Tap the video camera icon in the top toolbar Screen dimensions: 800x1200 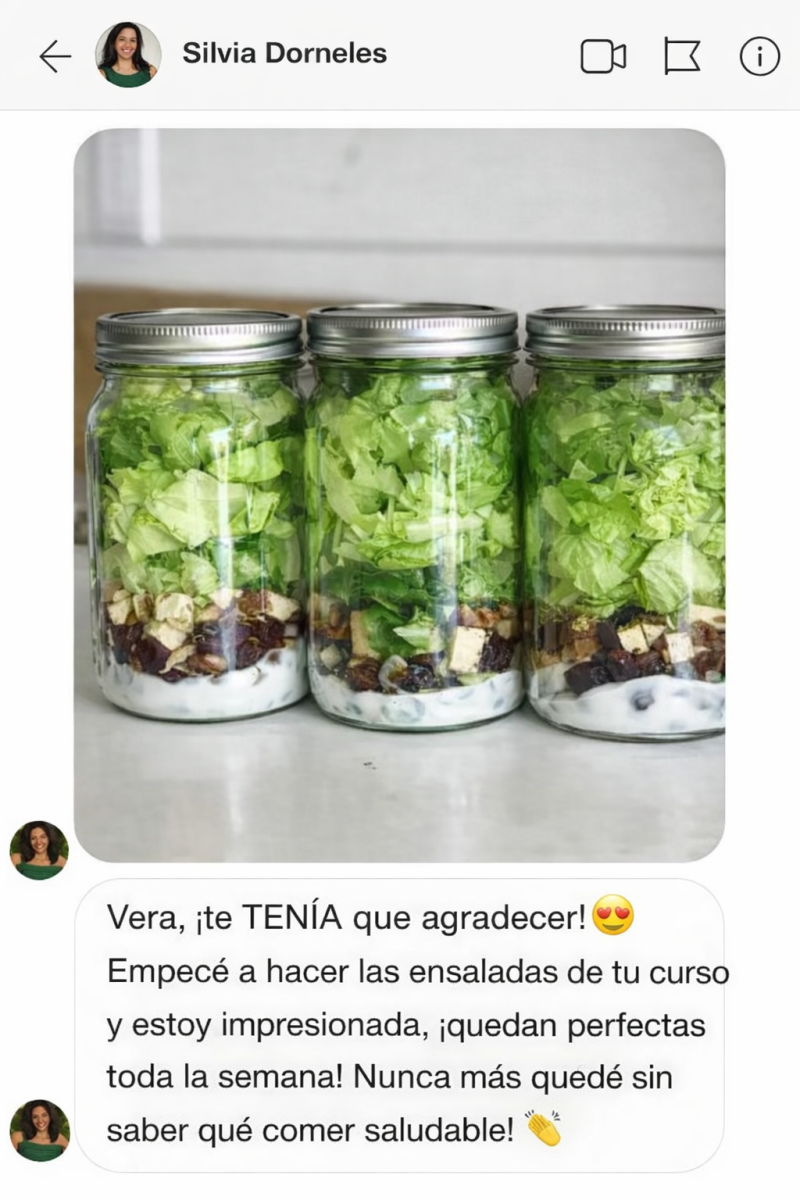[604, 56]
